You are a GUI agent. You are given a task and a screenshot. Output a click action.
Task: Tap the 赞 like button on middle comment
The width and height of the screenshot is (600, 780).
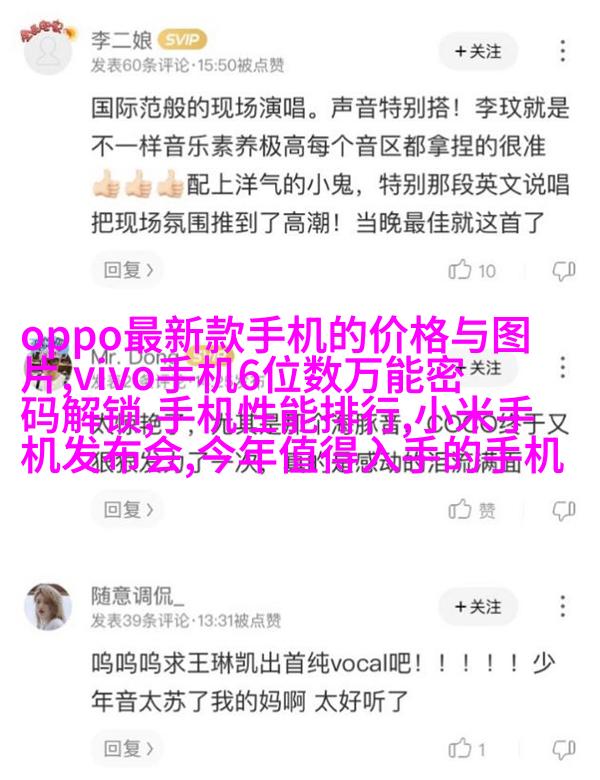473,510
